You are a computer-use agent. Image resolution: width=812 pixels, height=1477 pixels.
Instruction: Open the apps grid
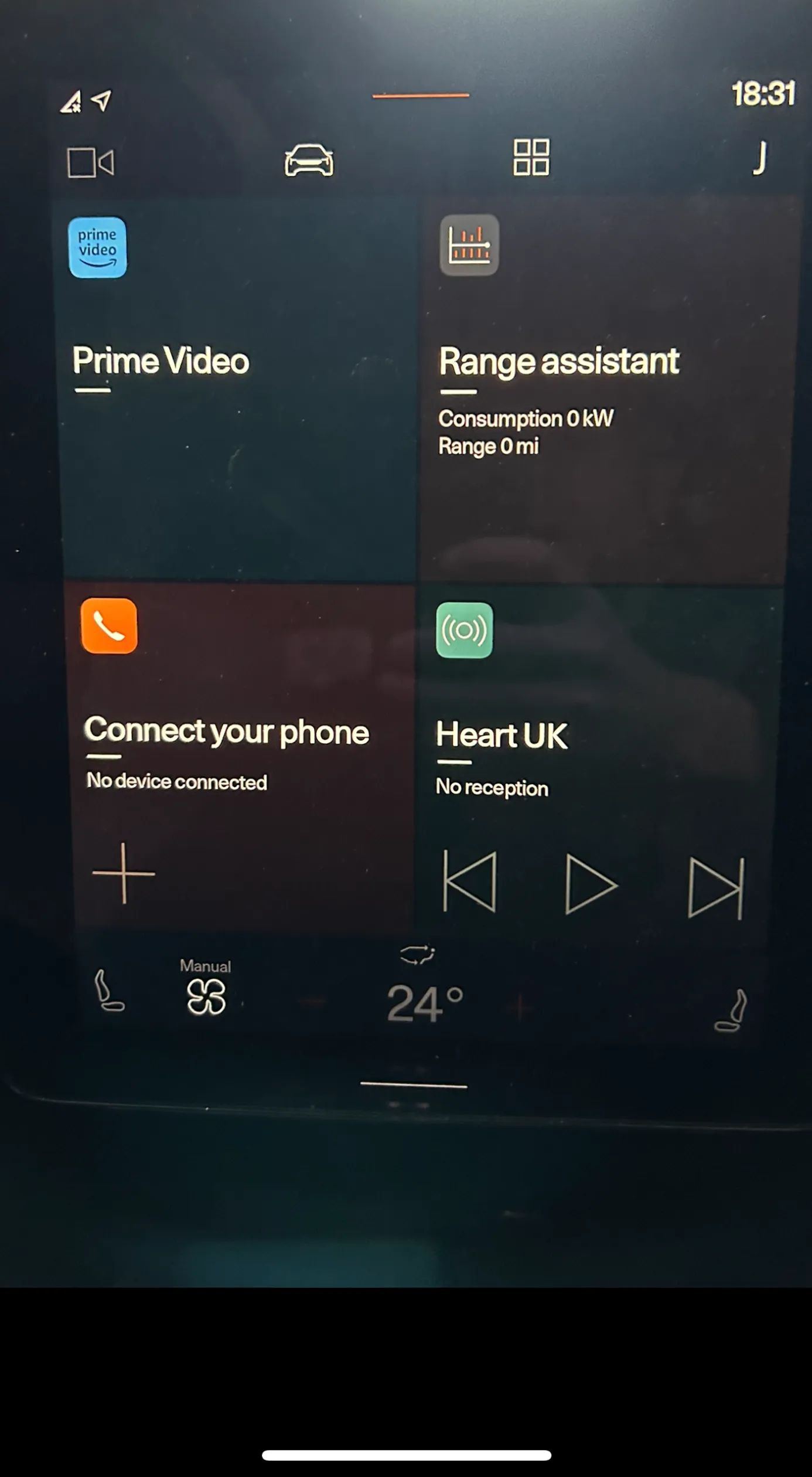531,157
